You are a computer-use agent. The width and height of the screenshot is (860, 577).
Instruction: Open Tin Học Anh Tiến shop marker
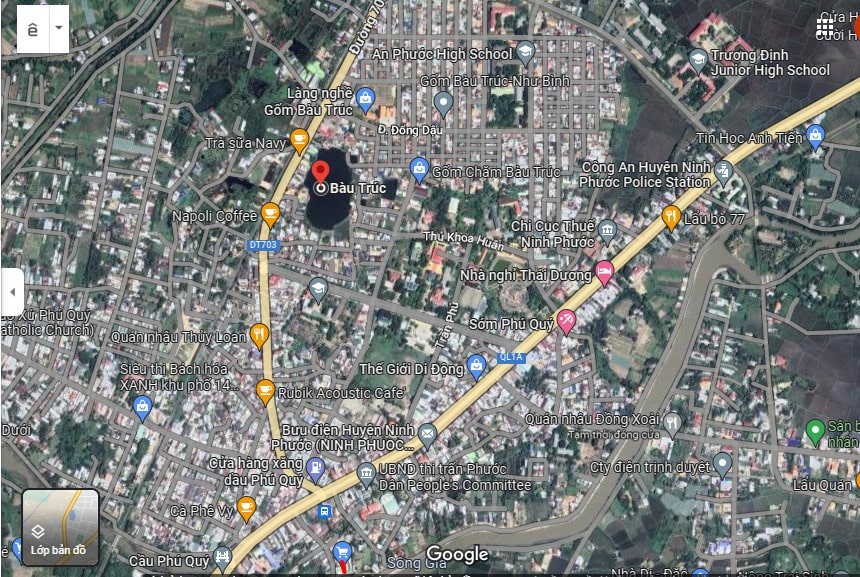coord(816,135)
